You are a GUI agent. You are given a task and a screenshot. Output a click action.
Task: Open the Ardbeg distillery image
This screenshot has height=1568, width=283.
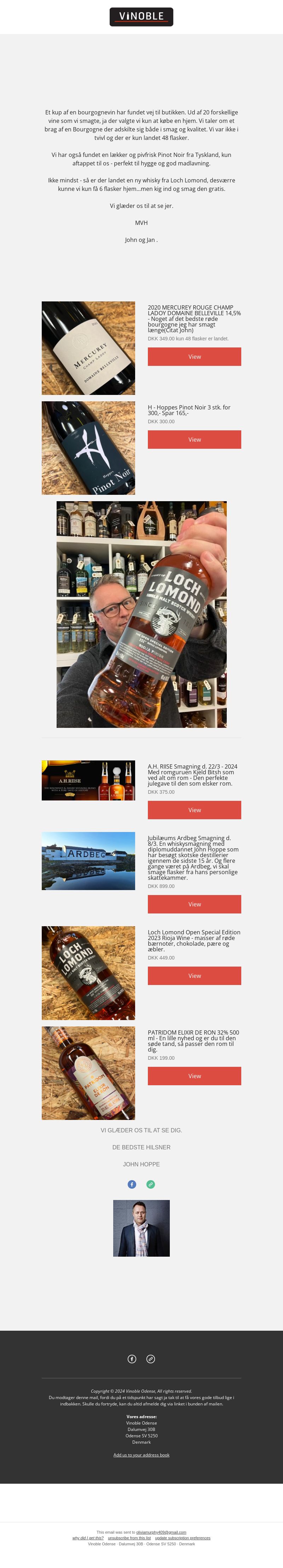coord(89,861)
